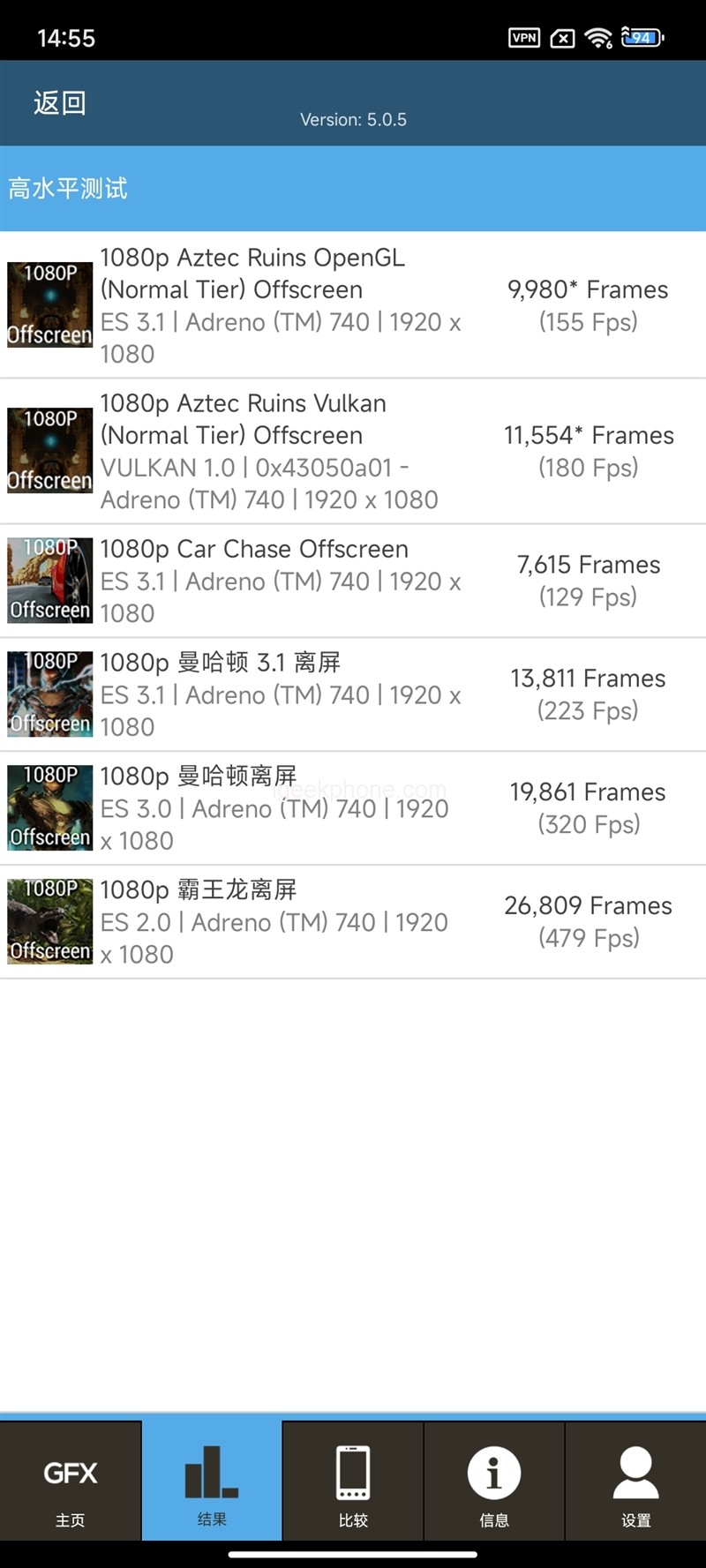Switch to the 设置 settings tab
This screenshot has height=1568, width=706.
(635, 1482)
